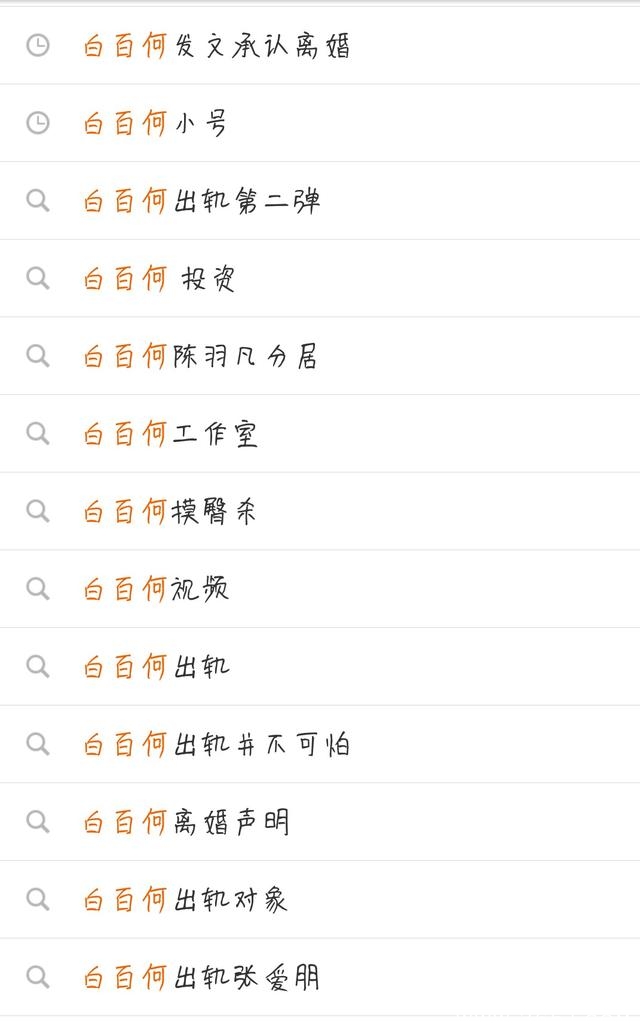Image resolution: width=640 pixels, height=1034 pixels.
Task: Search for 白百何出轨第二弹
Action: [x=201, y=201]
